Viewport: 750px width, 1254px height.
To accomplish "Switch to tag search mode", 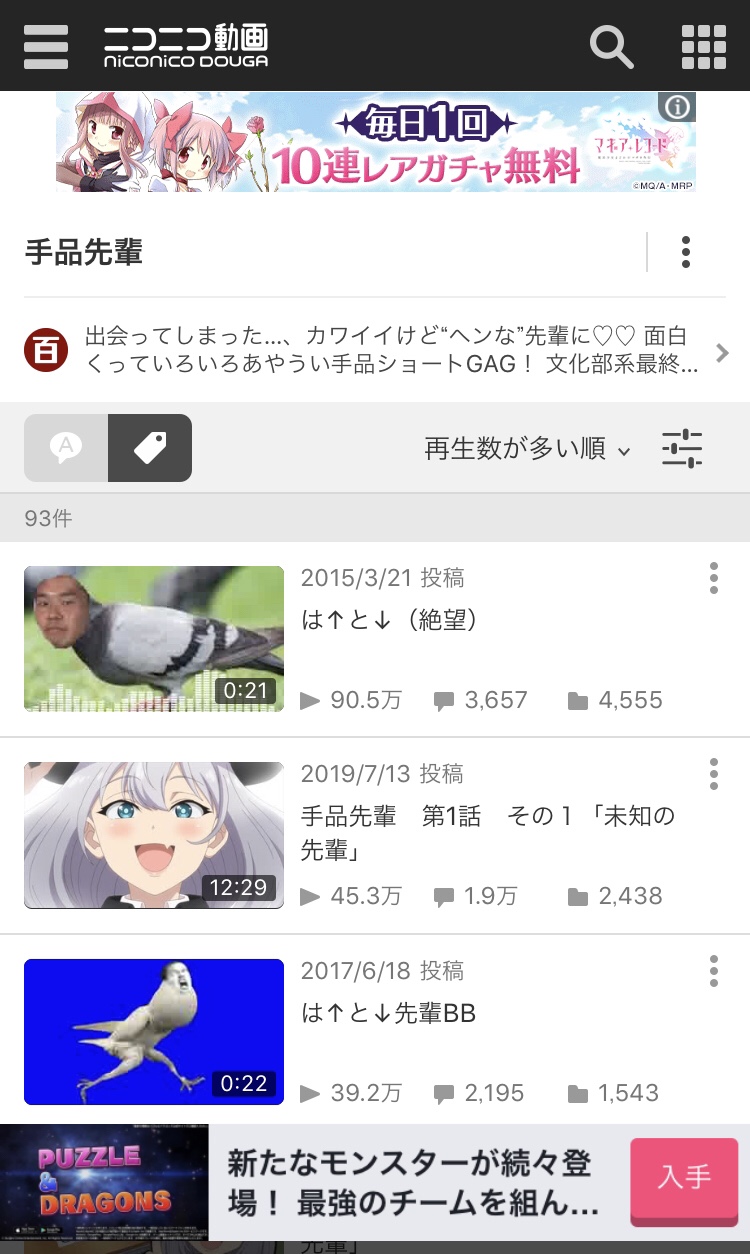I will coord(150,448).
